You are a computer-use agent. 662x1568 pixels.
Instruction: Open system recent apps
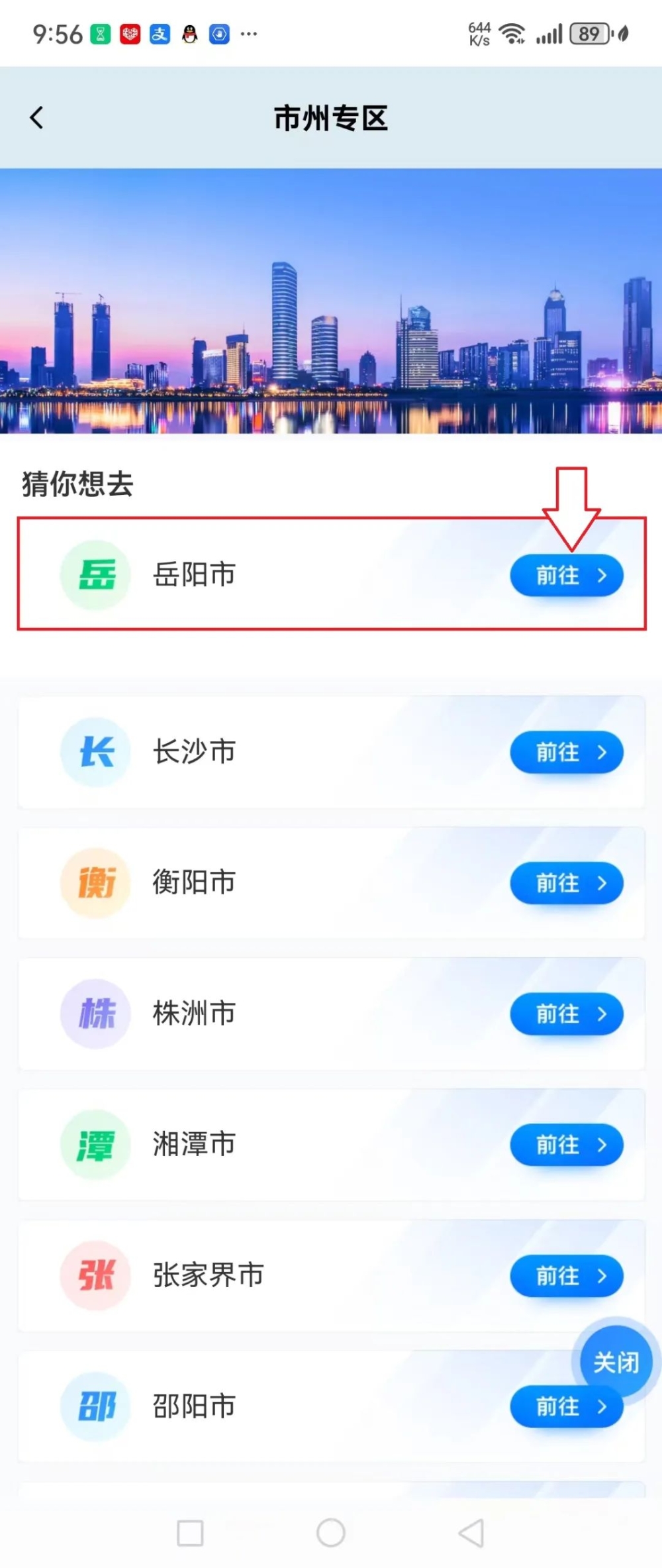point(190,1532)
